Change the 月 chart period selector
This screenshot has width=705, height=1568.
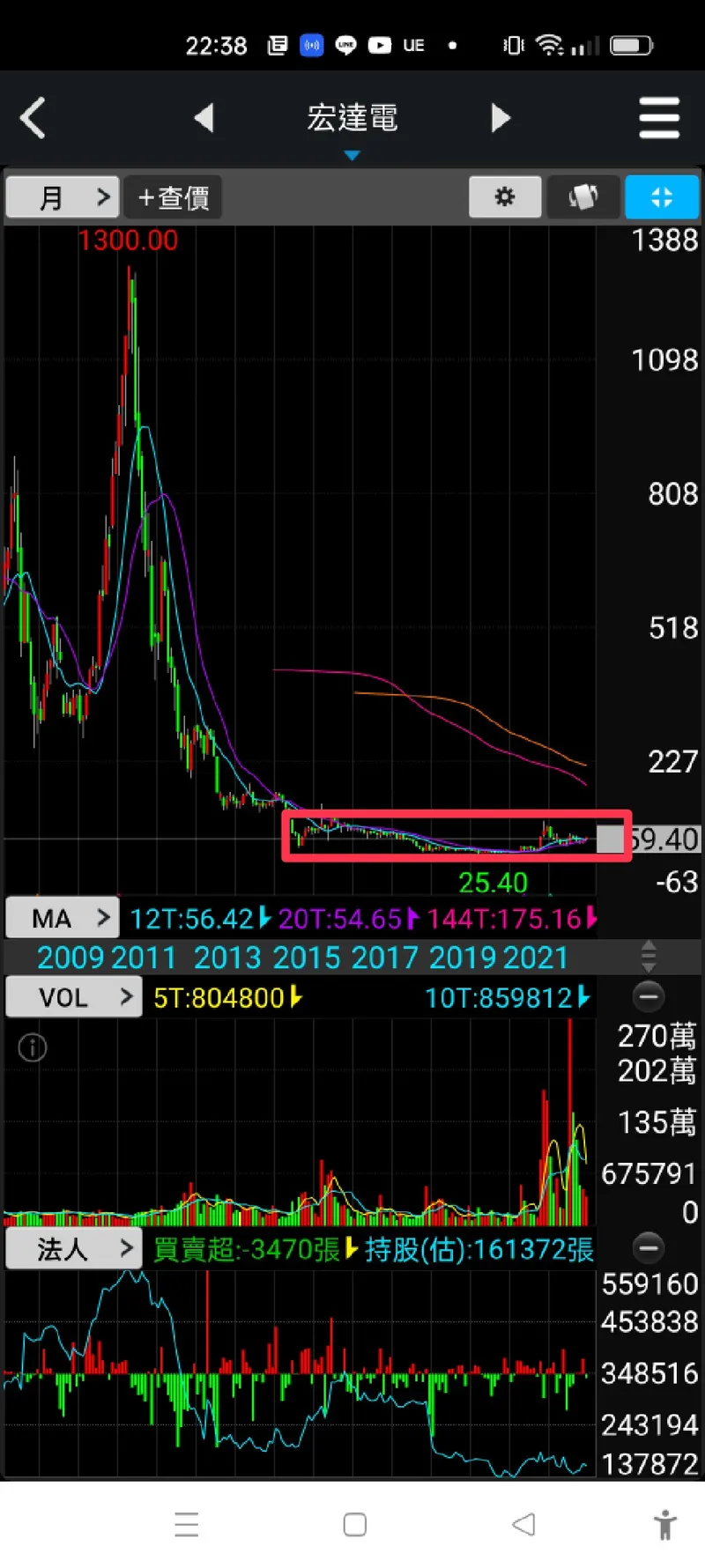click(63, 196)
